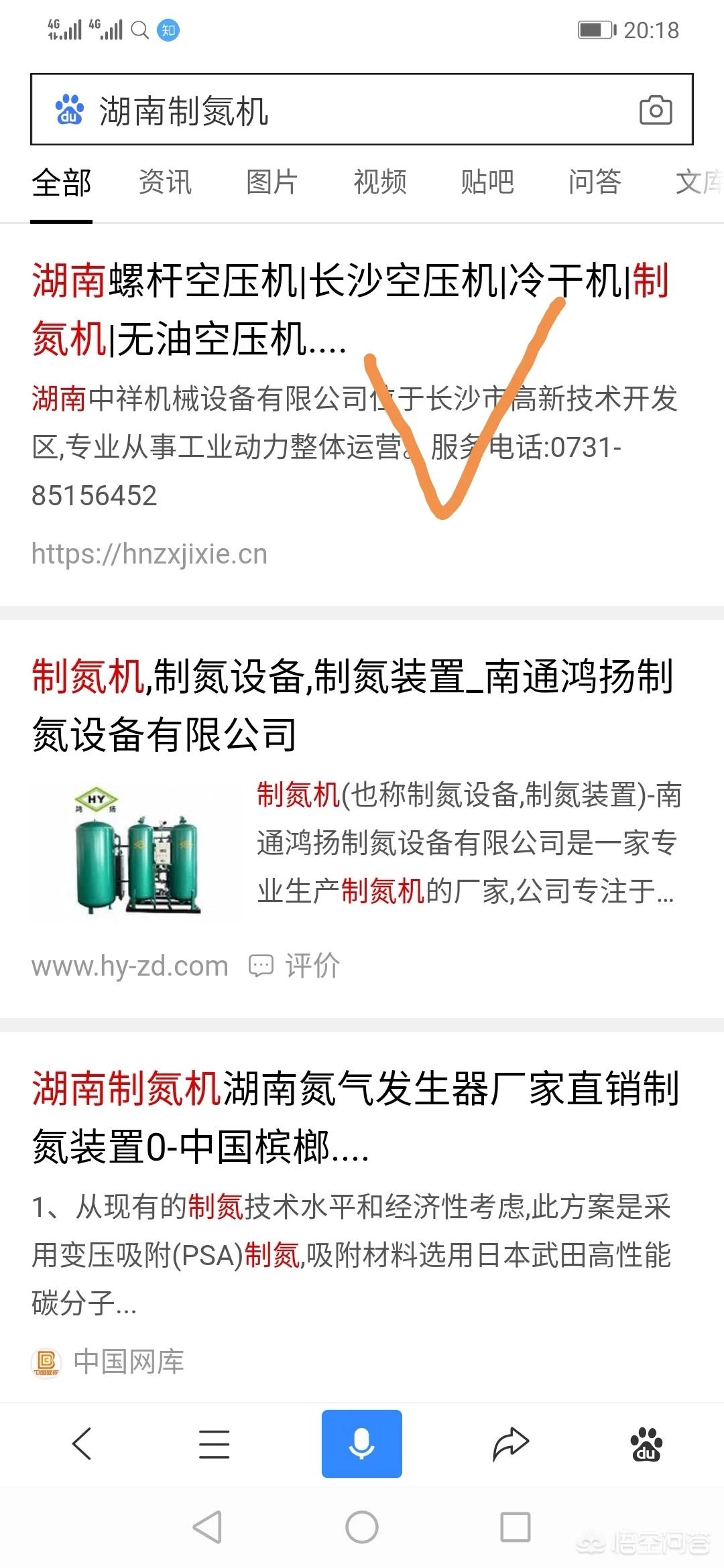The image size is (724, 1568).
Task: Tap the Baidu paw icon at bottom right
Action: click(644, 1444)
